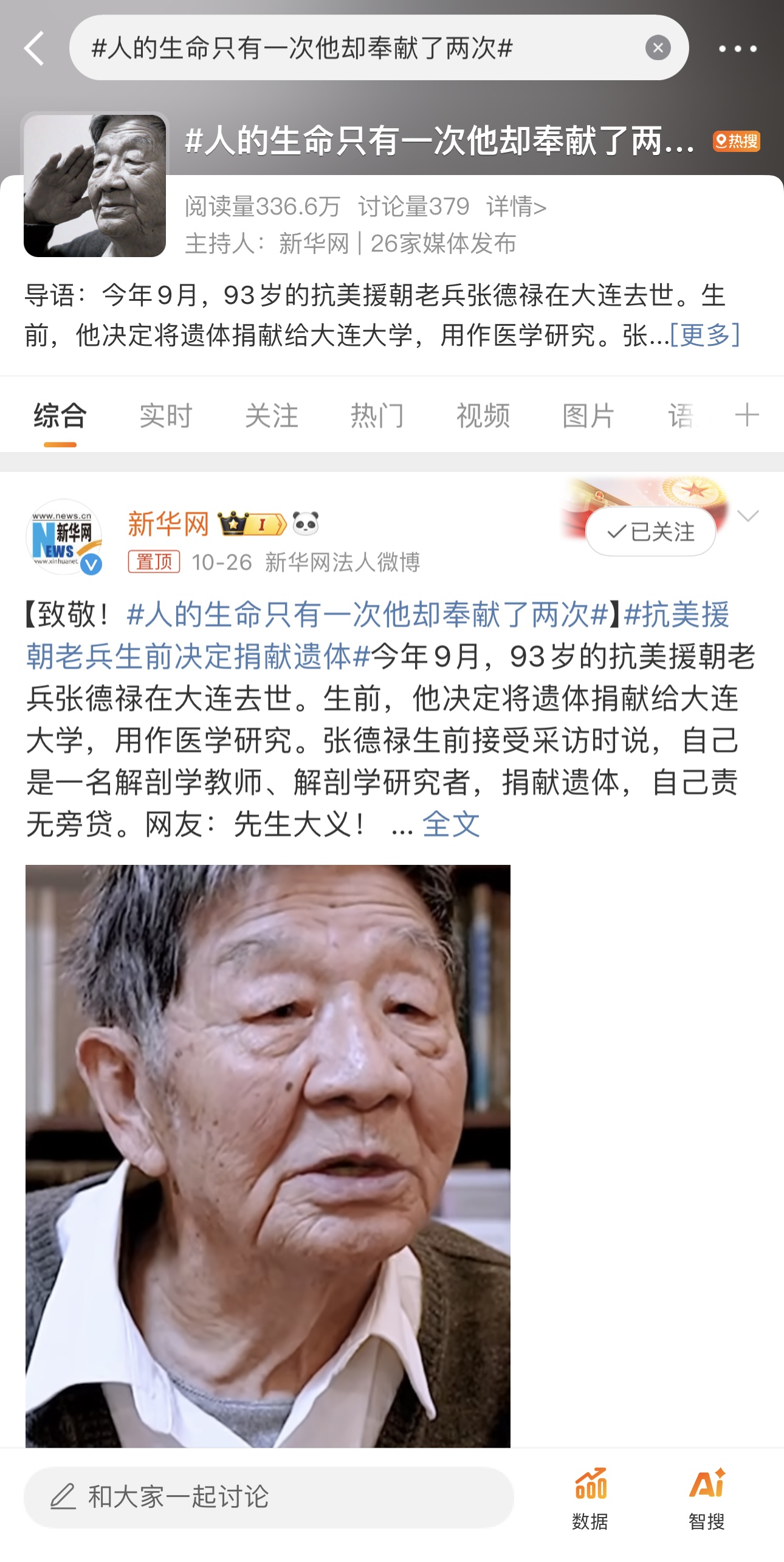Add a tab with the plus icon

pyautogui.click(x=747, y=415)
